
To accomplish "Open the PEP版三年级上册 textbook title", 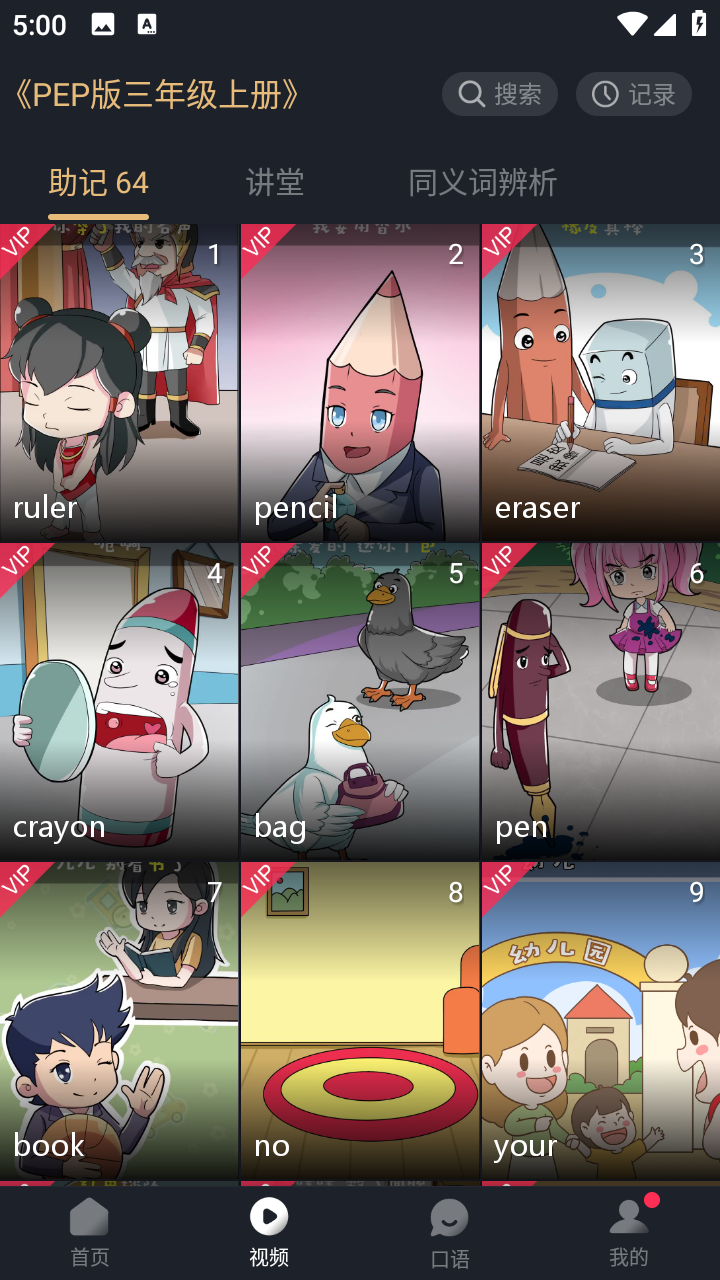I will pos(156,95).
